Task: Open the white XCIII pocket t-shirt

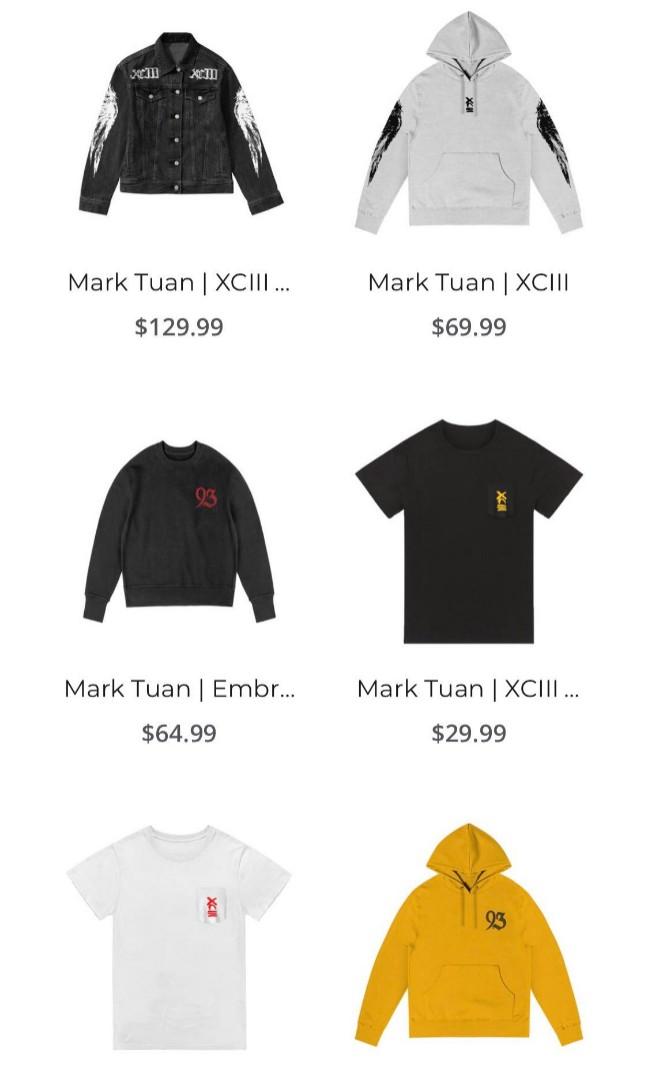Action: (179, 935)
